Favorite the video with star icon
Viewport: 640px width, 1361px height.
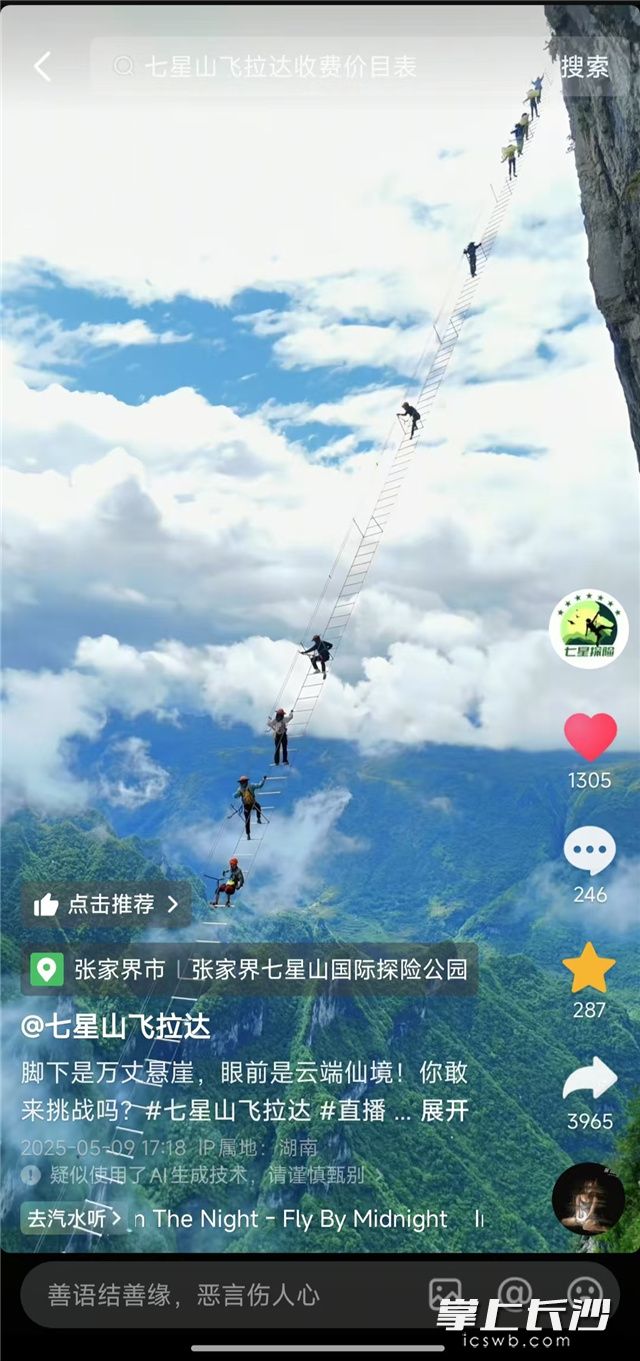589,968
